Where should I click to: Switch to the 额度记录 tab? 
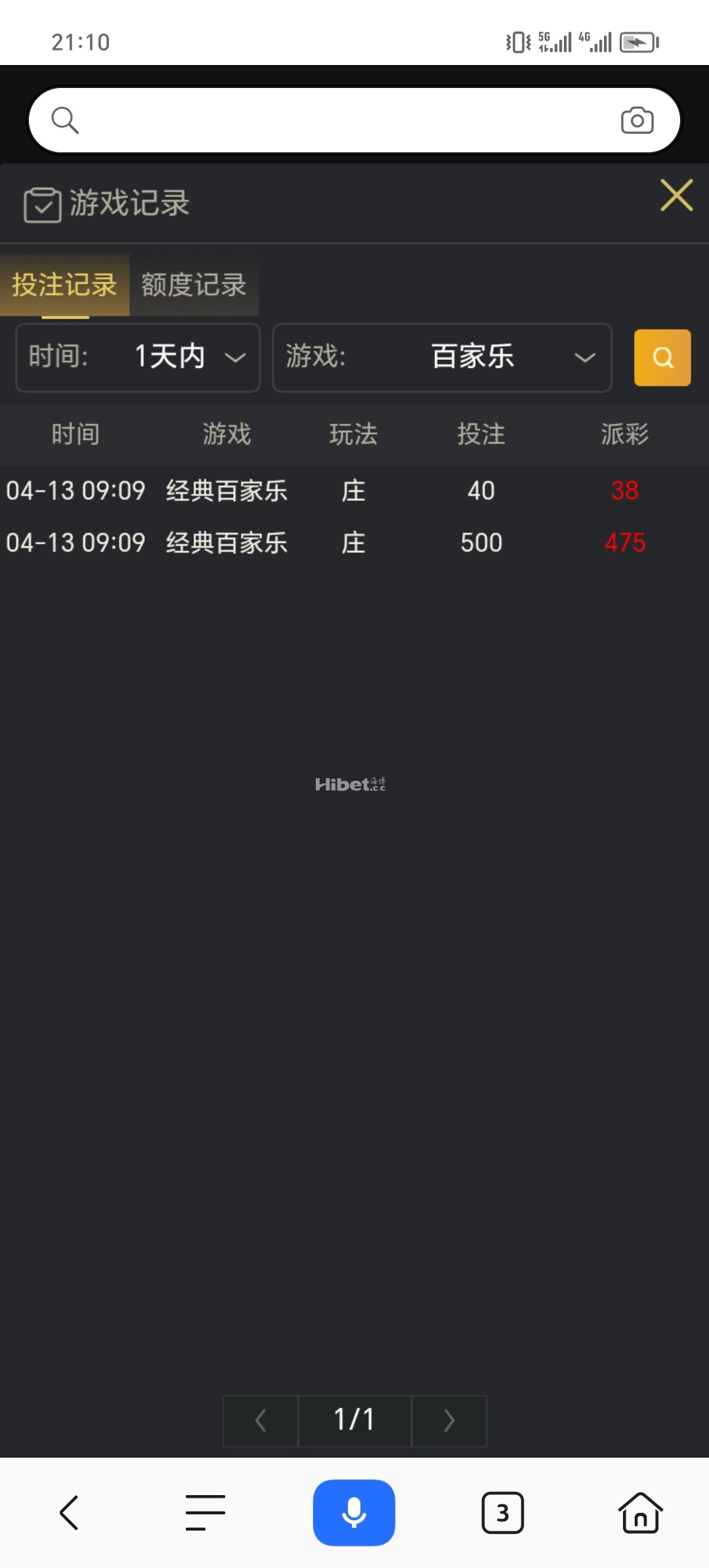pos(194,285)
